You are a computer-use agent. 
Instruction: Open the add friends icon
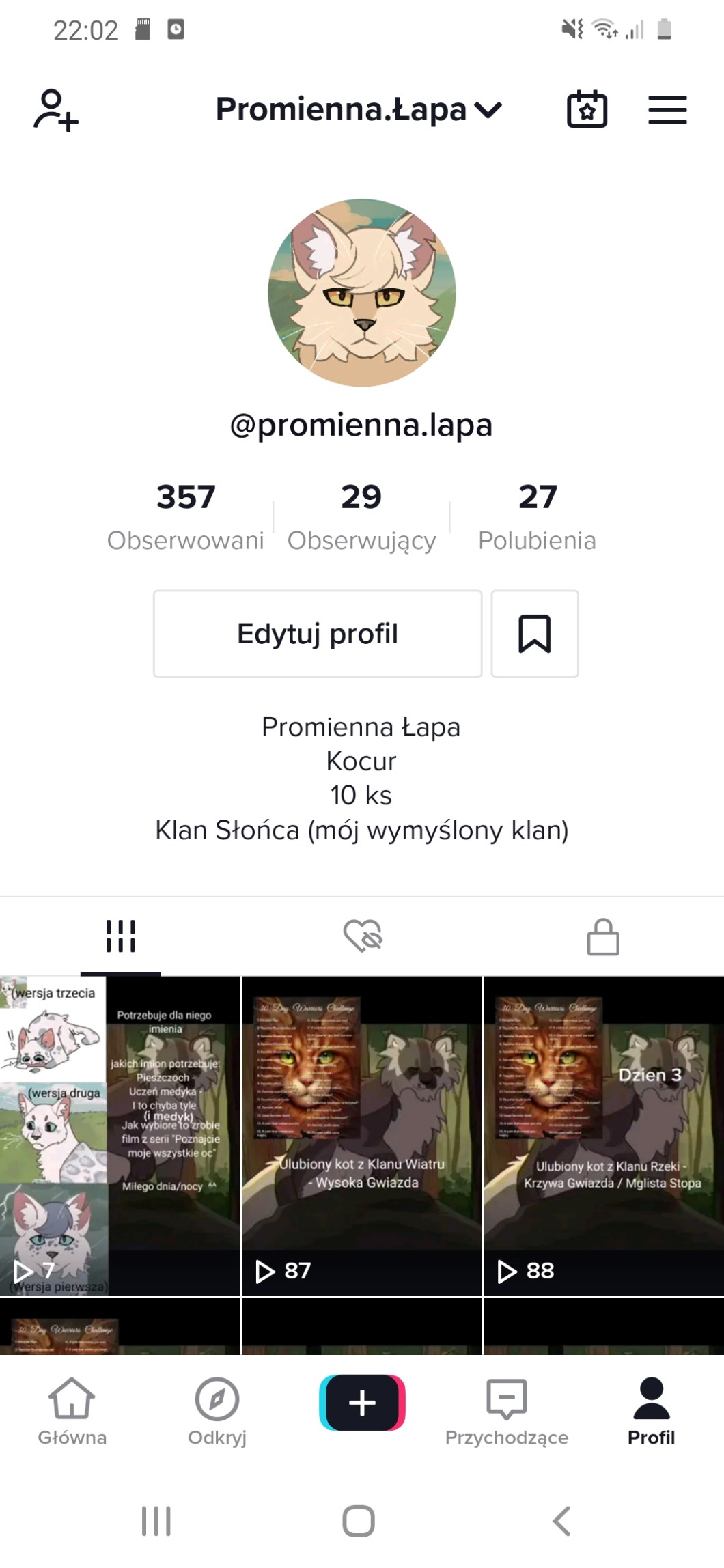56,110
